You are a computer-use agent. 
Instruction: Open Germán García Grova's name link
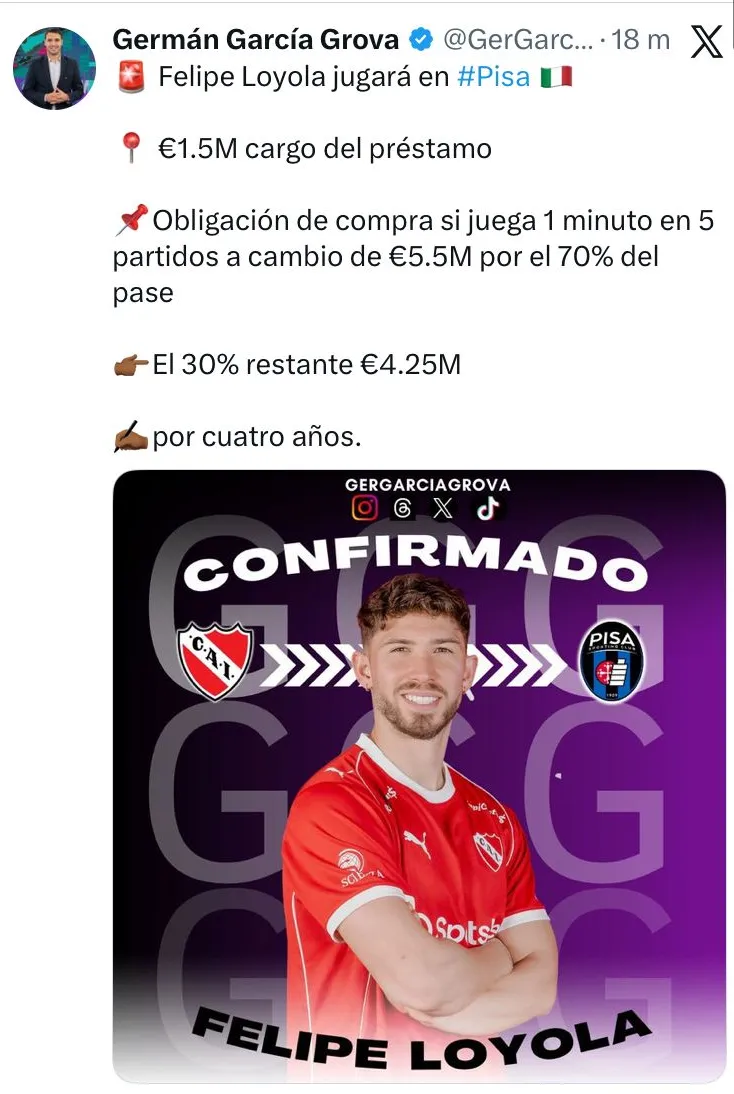(256, 40)
